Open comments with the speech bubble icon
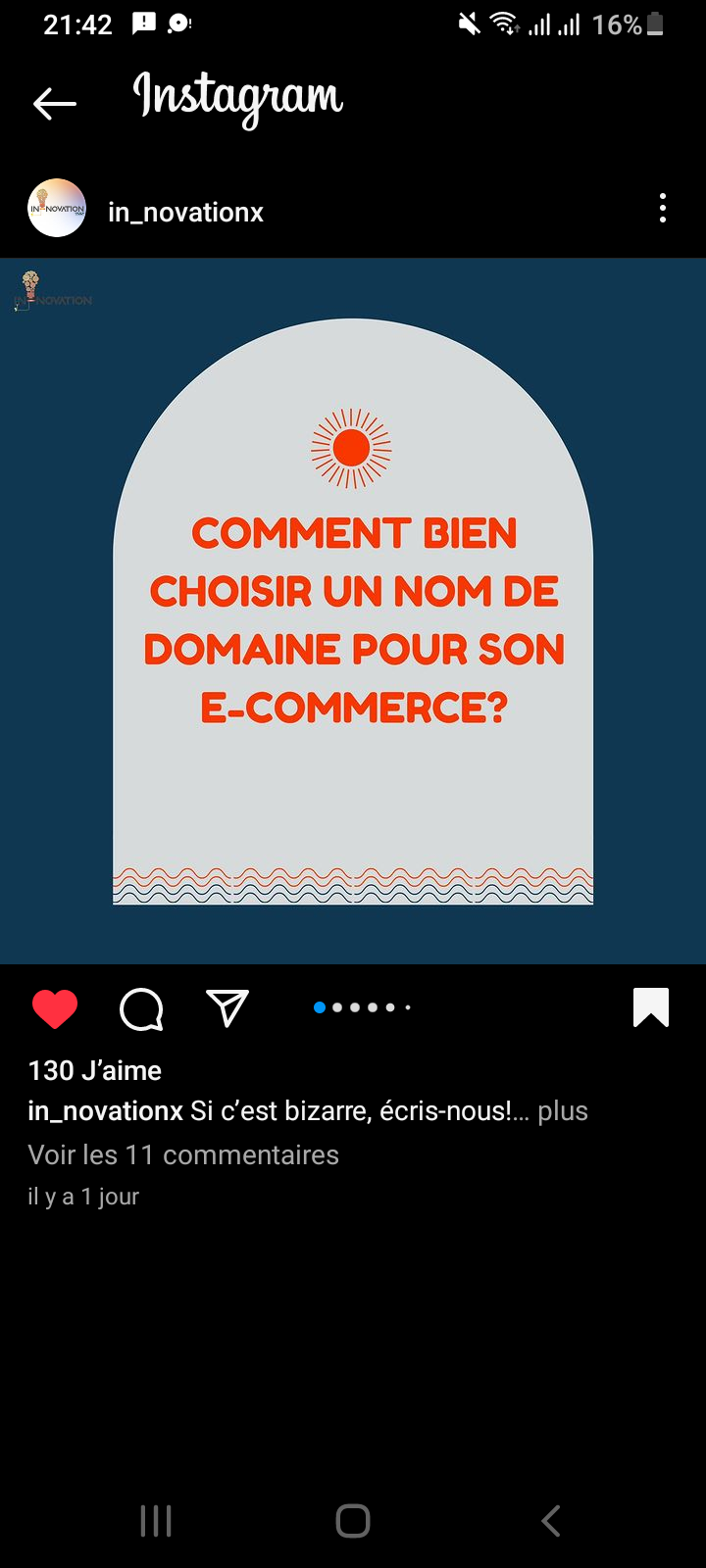 click(x=141, y=1008)
